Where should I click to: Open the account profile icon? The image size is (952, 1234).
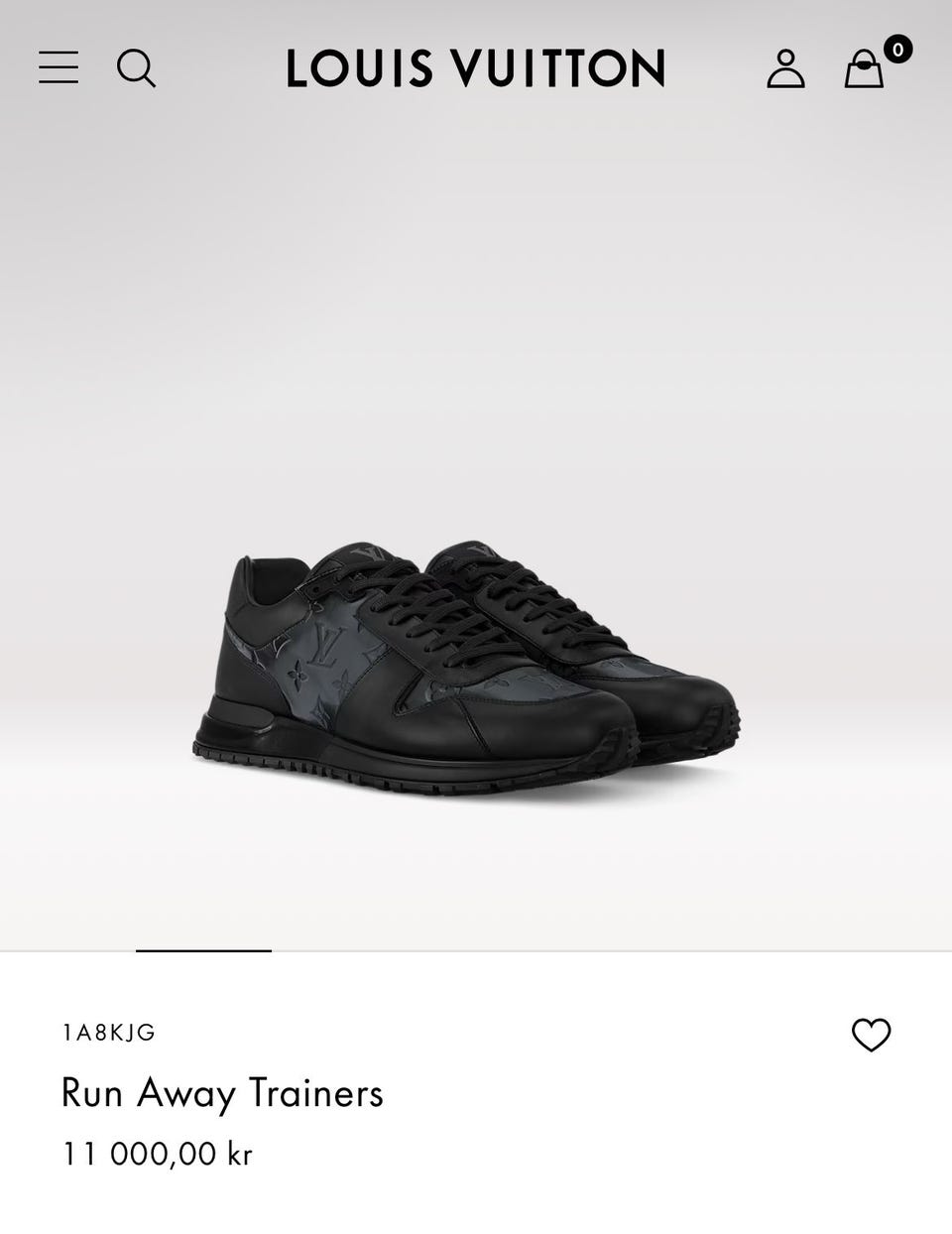(785, 68)
